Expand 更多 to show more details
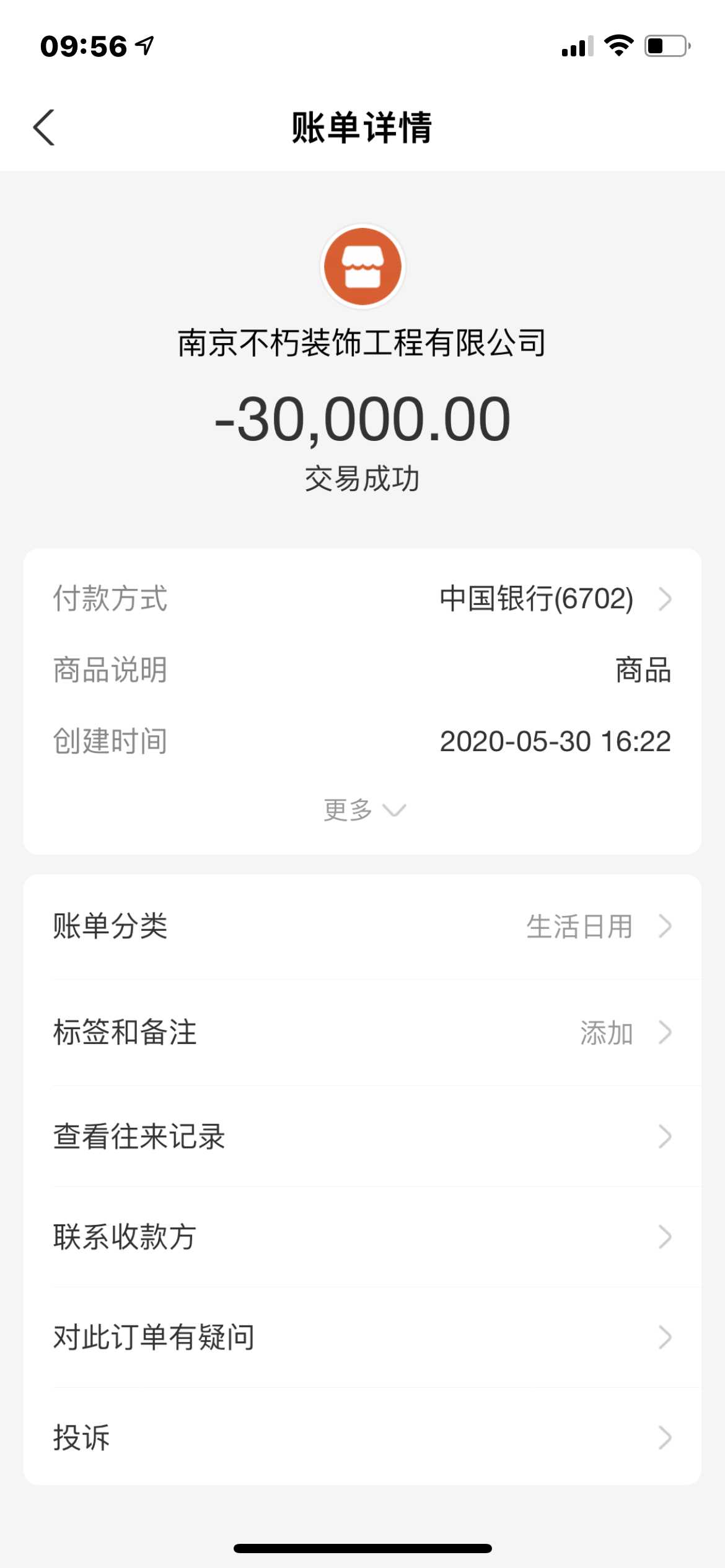This screenshot has height=1568, width=725. [363, 809]
